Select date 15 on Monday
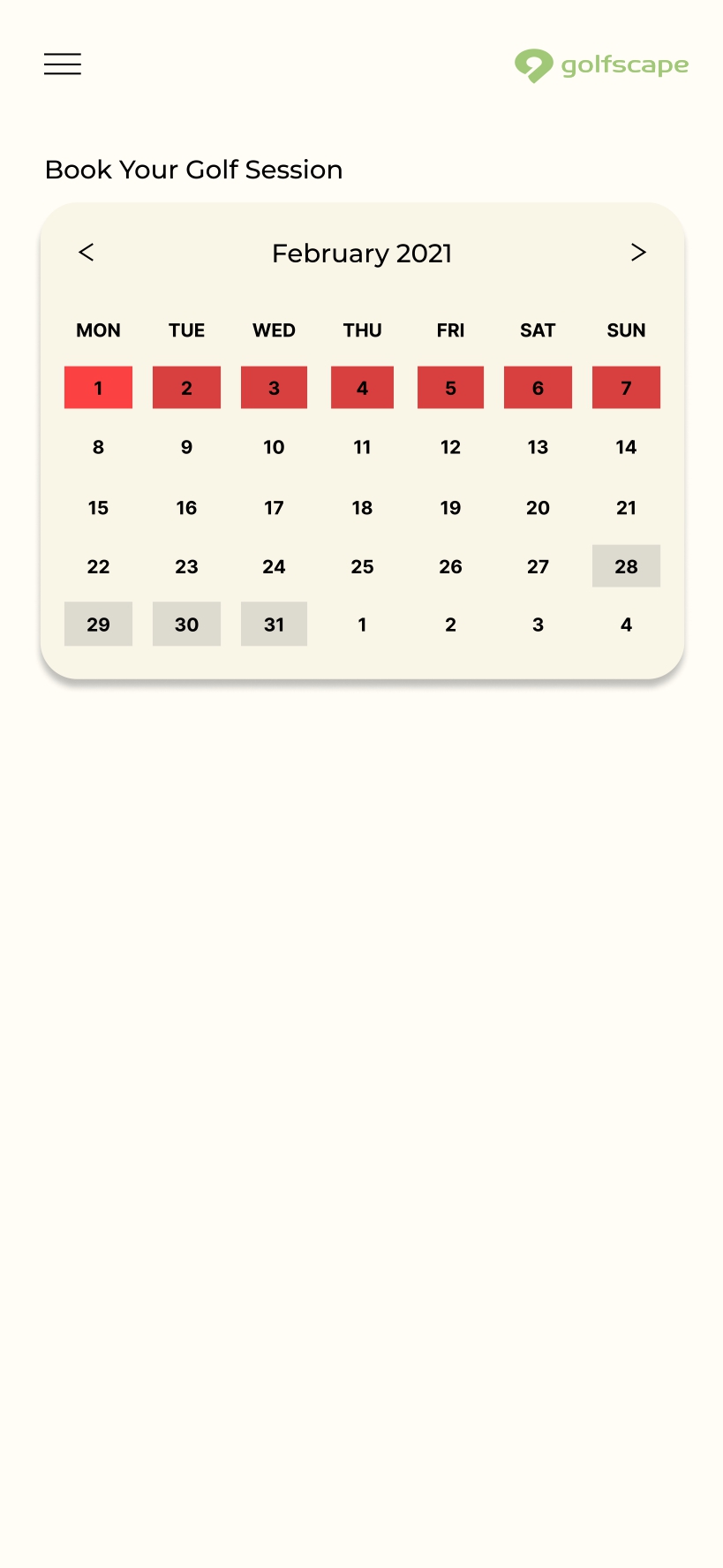 coord(98,508)
